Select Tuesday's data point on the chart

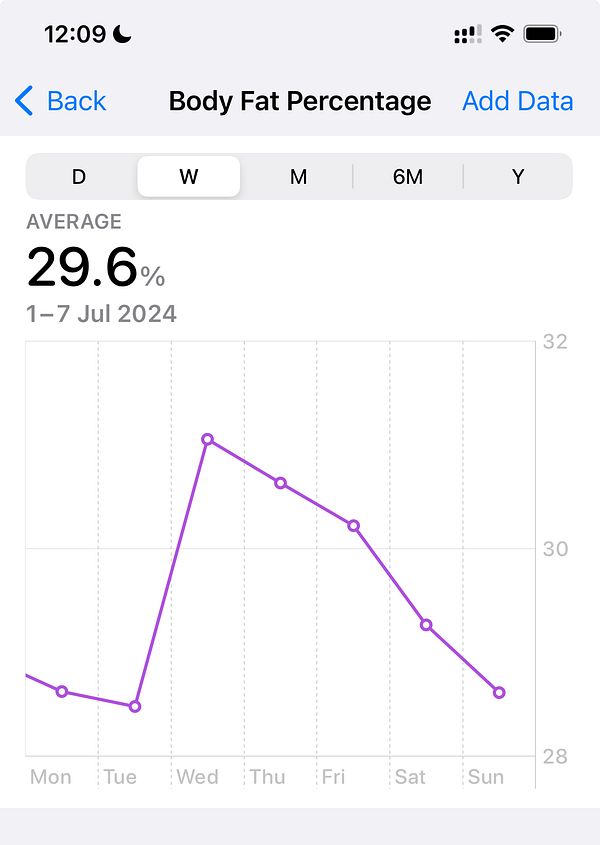pyautogui.click(x=135, y=706)
